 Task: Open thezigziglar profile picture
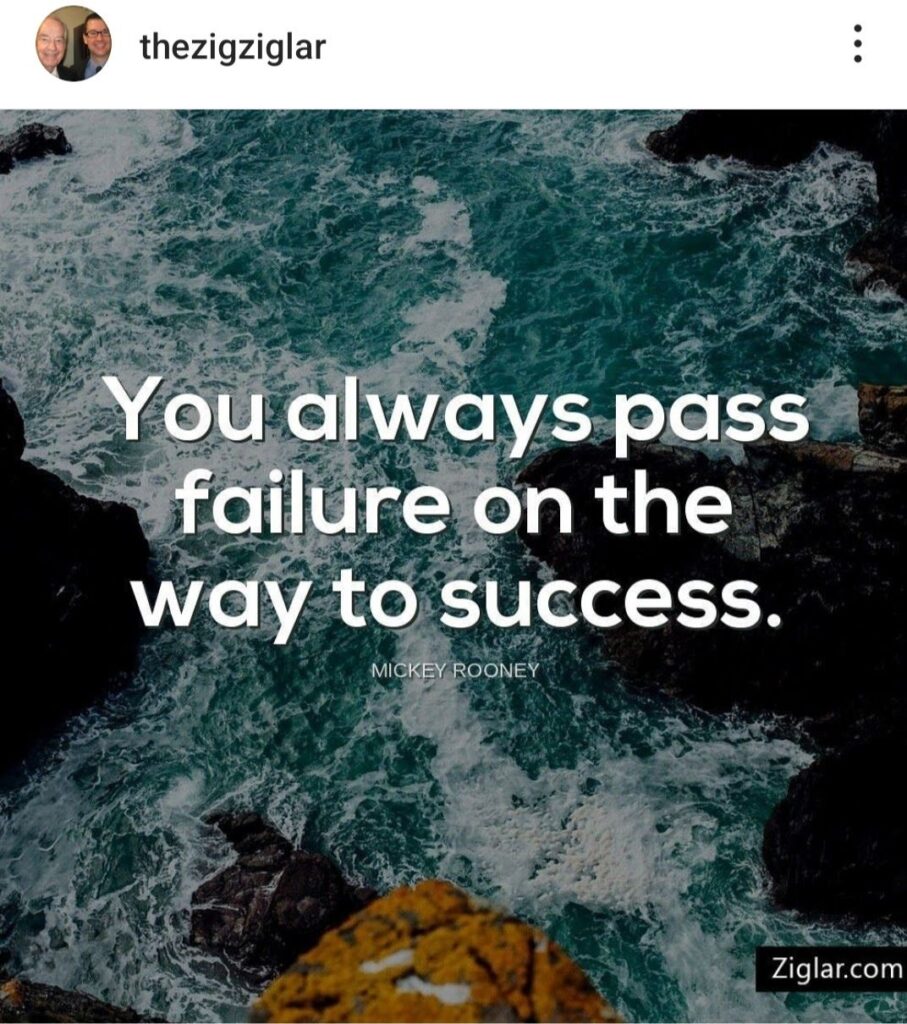click(x=72, y=45)
